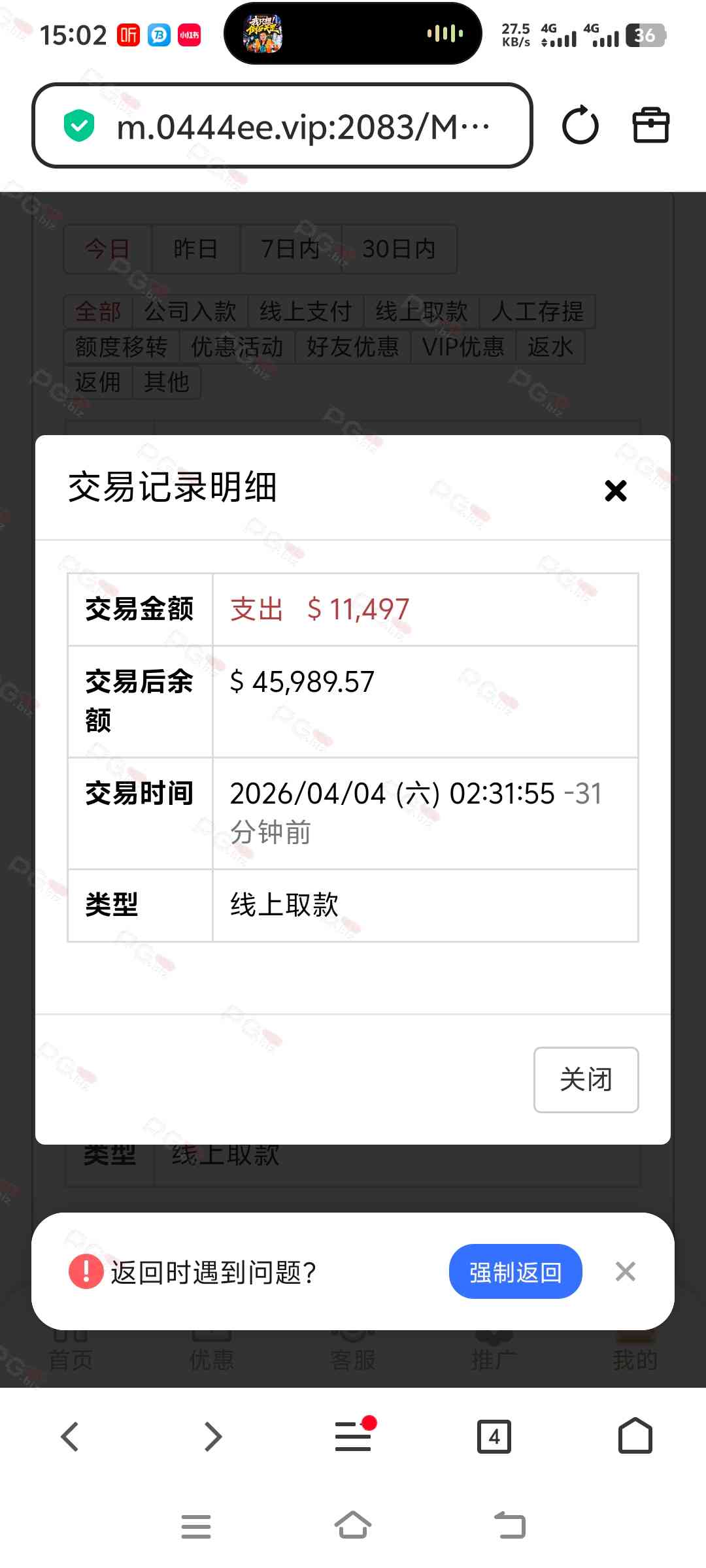This screenshot has width=706, height=1568.
Task: Open the browser toolbox icon
Action: (651, 125)
